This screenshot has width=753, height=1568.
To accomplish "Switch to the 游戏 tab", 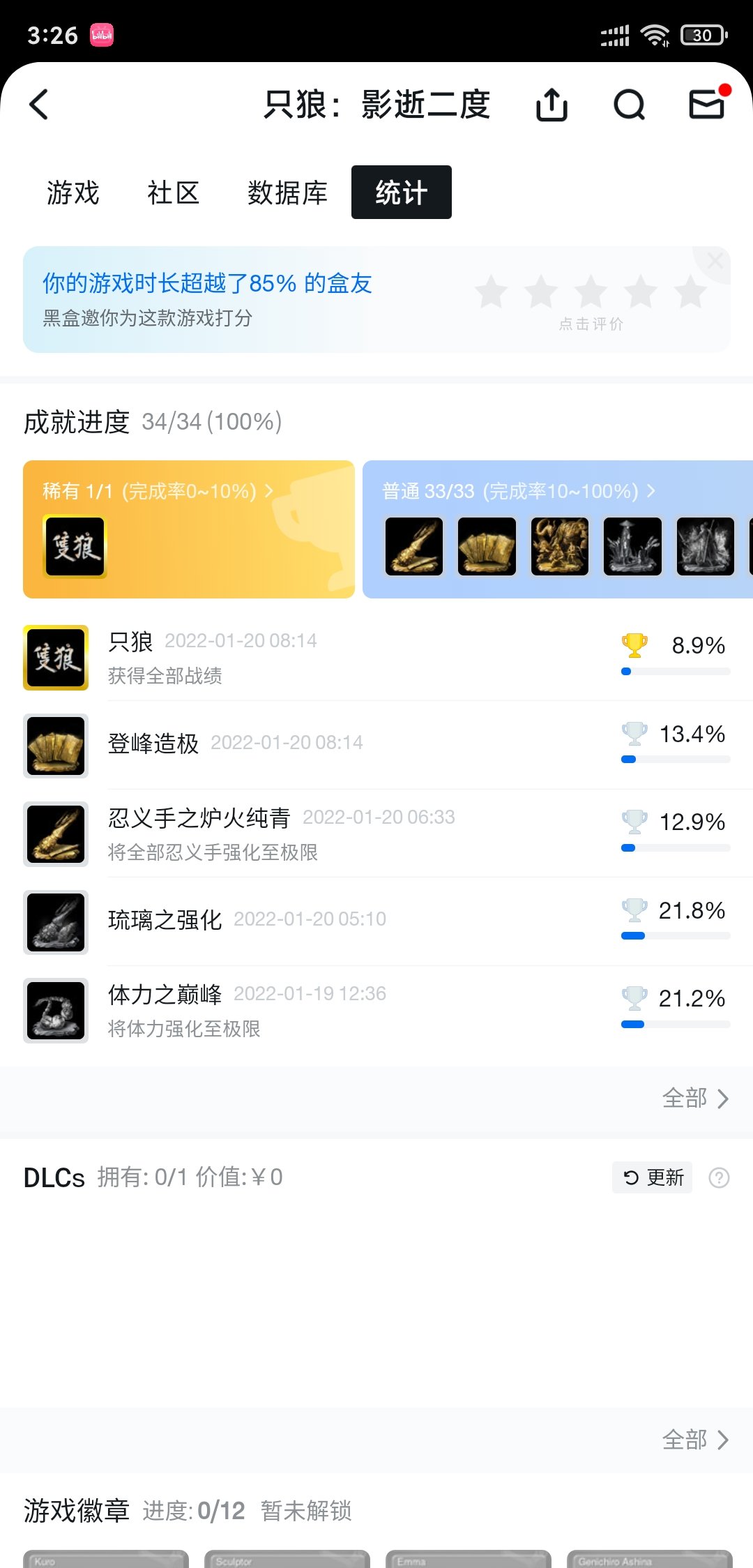I will pos(73,193).
